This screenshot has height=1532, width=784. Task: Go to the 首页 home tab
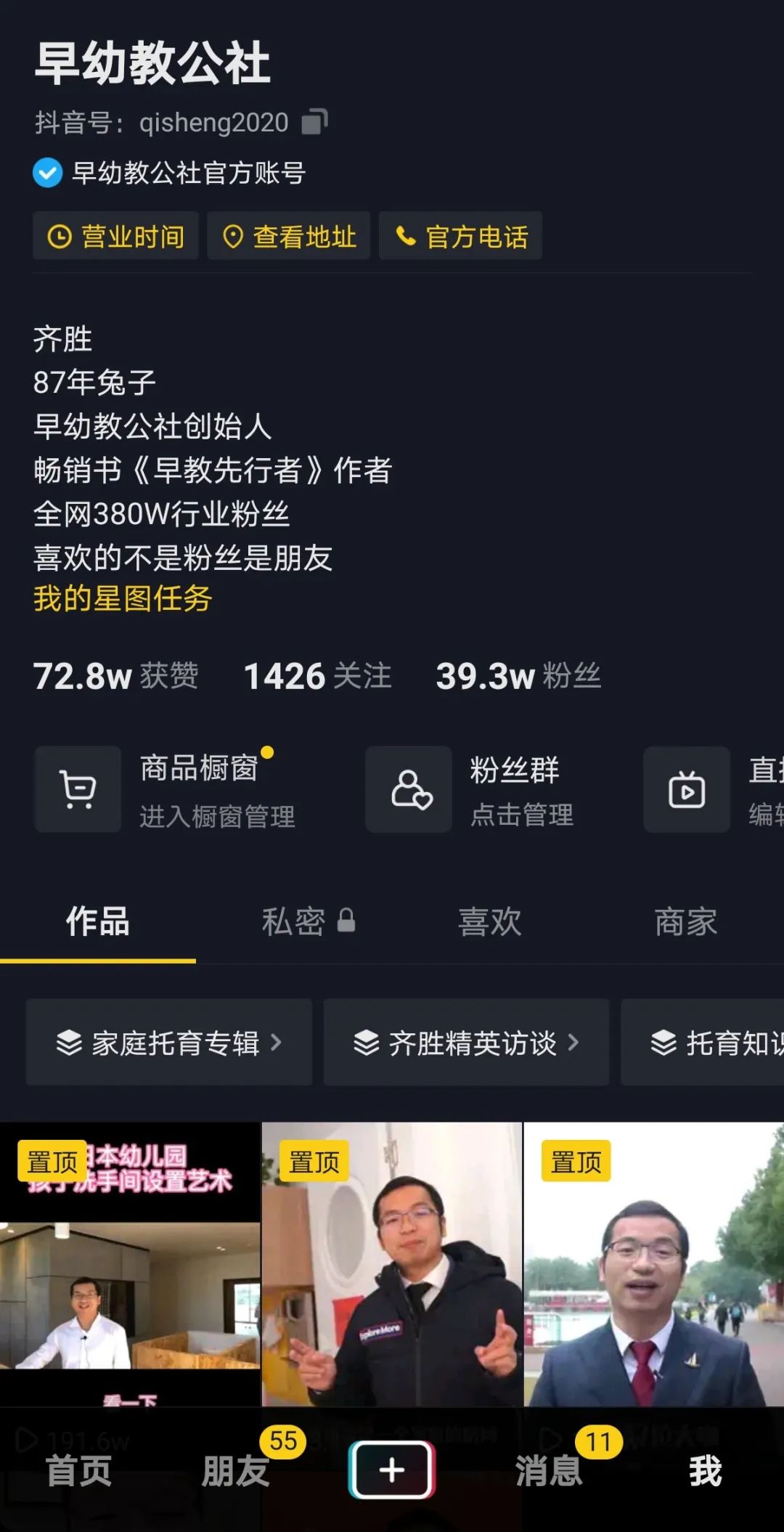[78, 1471]
